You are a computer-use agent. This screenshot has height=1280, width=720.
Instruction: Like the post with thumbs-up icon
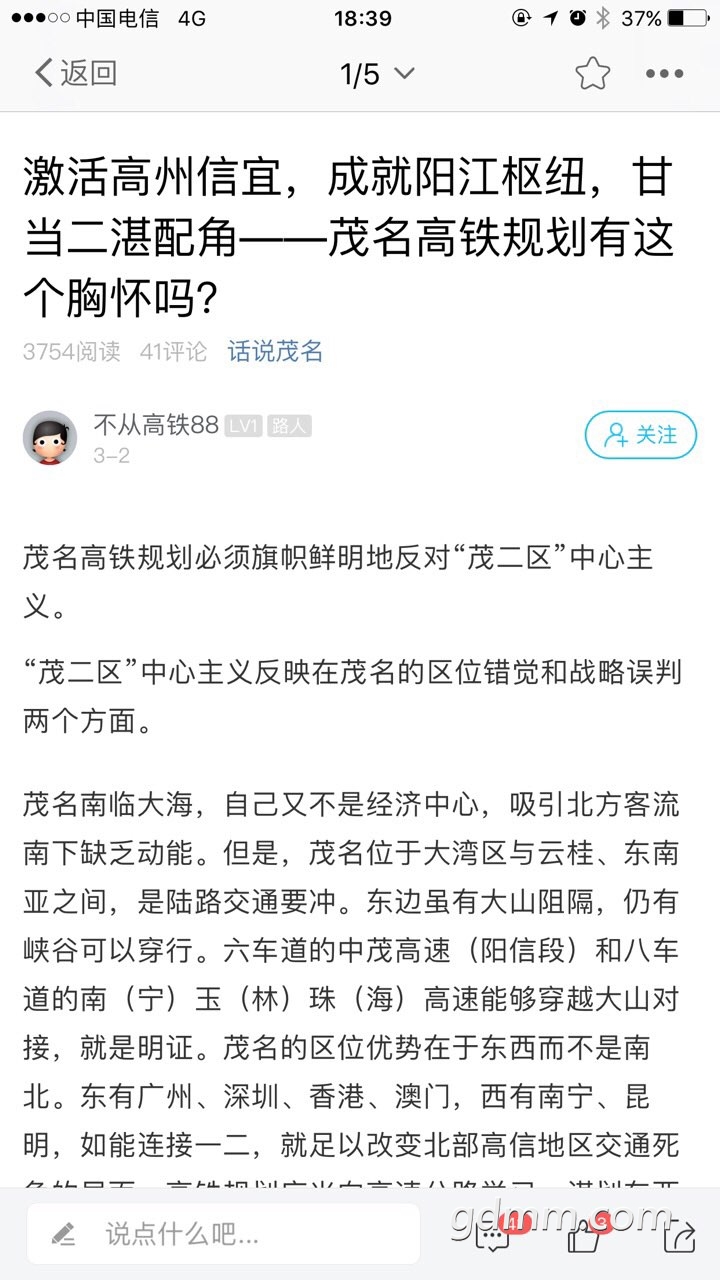coord(585,1236)
